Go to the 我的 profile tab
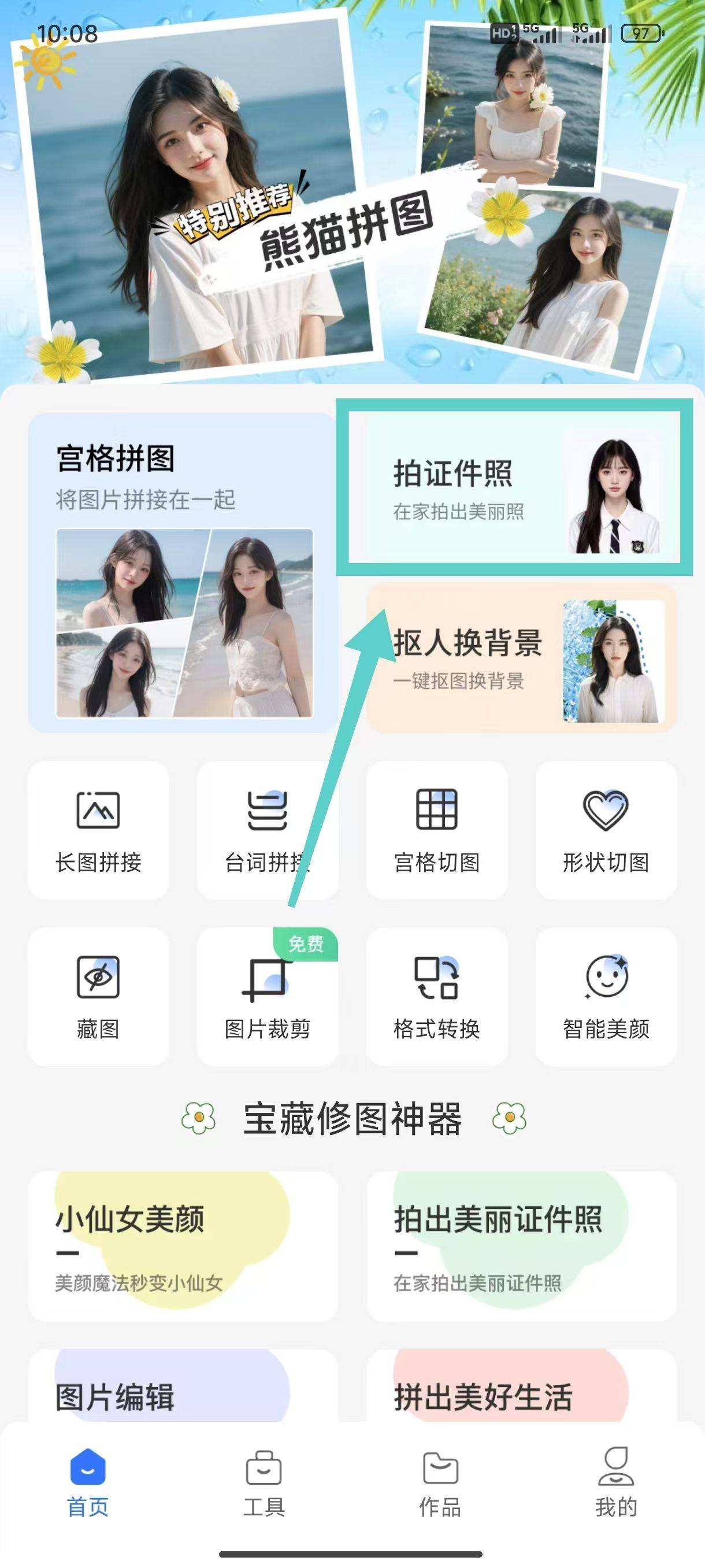The width and height of the screenshot is (705, 1568). 616,1482
